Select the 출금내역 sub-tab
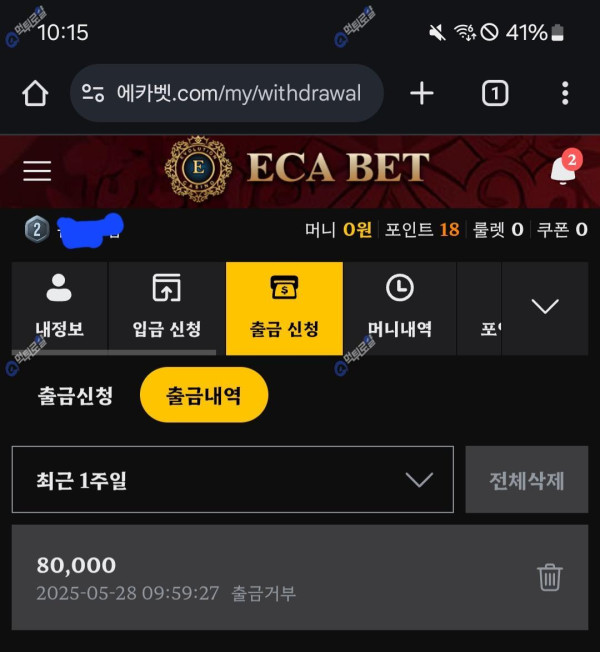This screenshot has width=600, height=652. coord(204,395)
